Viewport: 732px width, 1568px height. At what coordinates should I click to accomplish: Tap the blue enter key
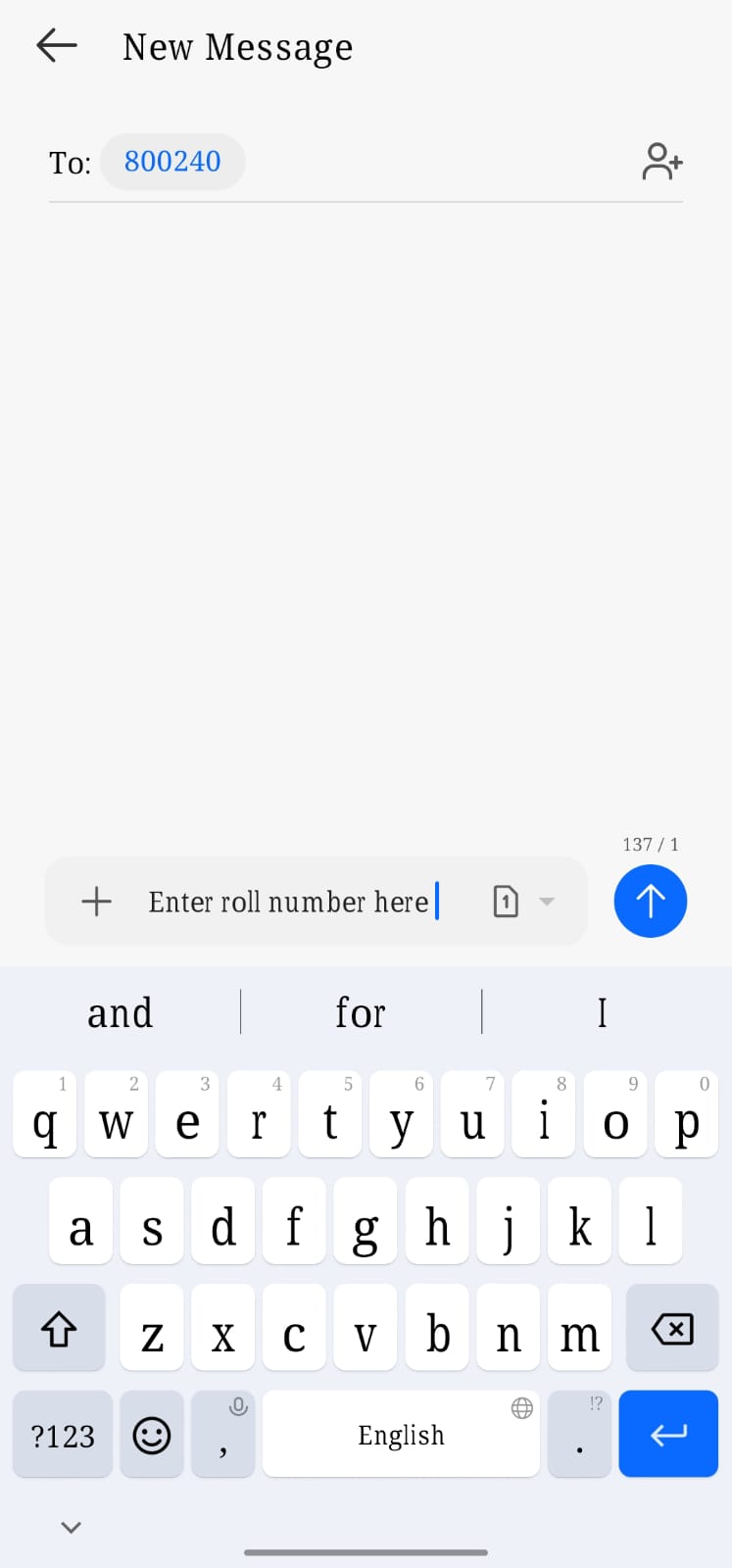click(668, 1435)
